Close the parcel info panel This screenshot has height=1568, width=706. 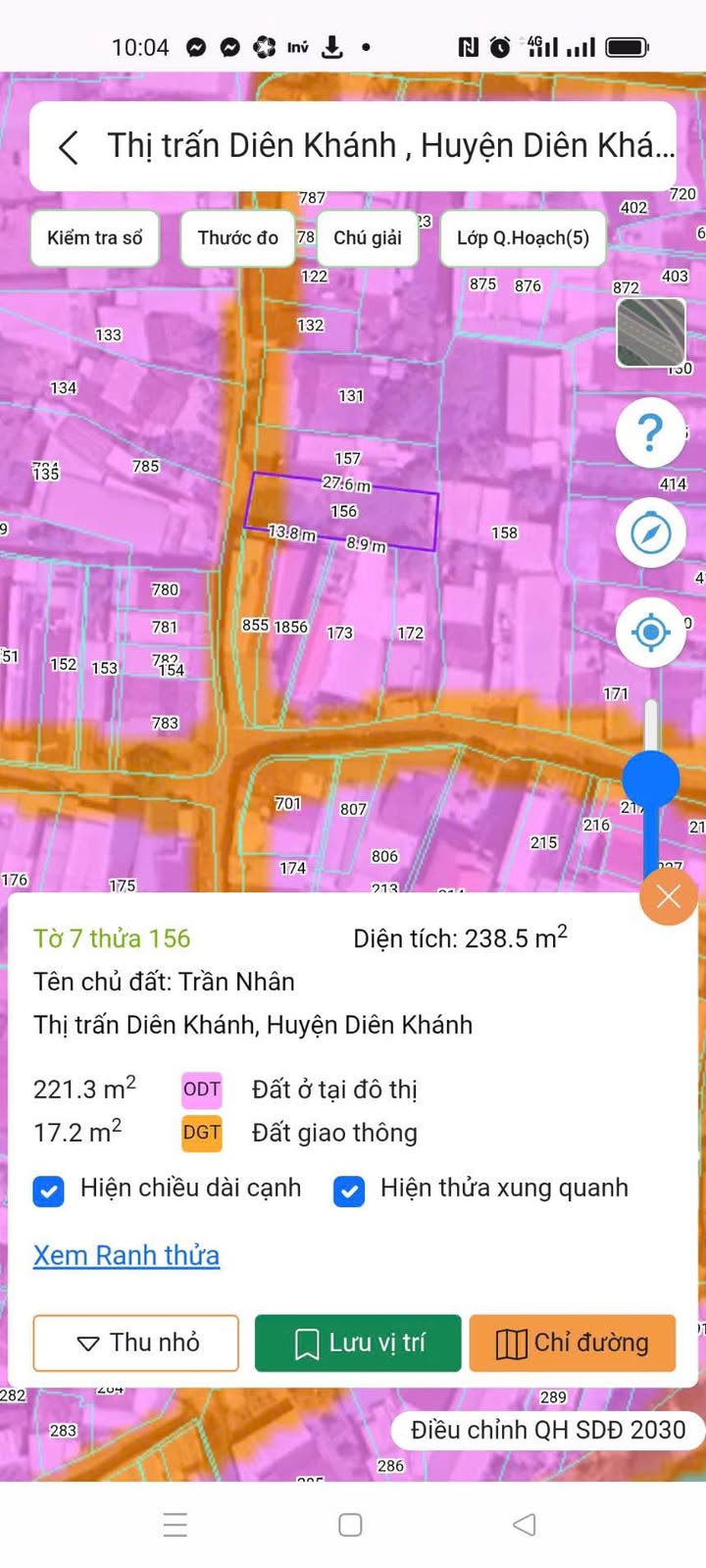pos(668,896)
